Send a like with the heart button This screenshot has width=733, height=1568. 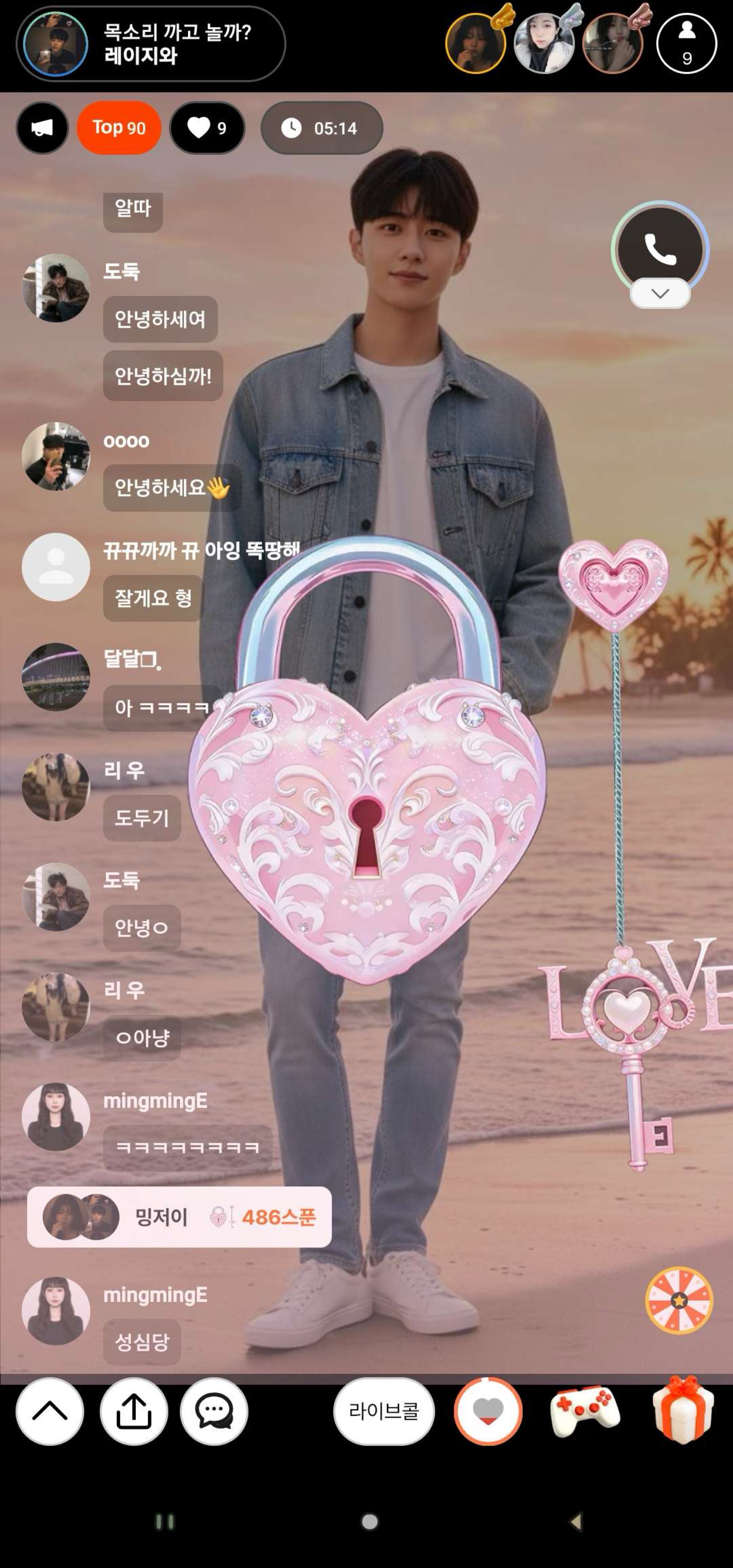tap(488, 1411)
